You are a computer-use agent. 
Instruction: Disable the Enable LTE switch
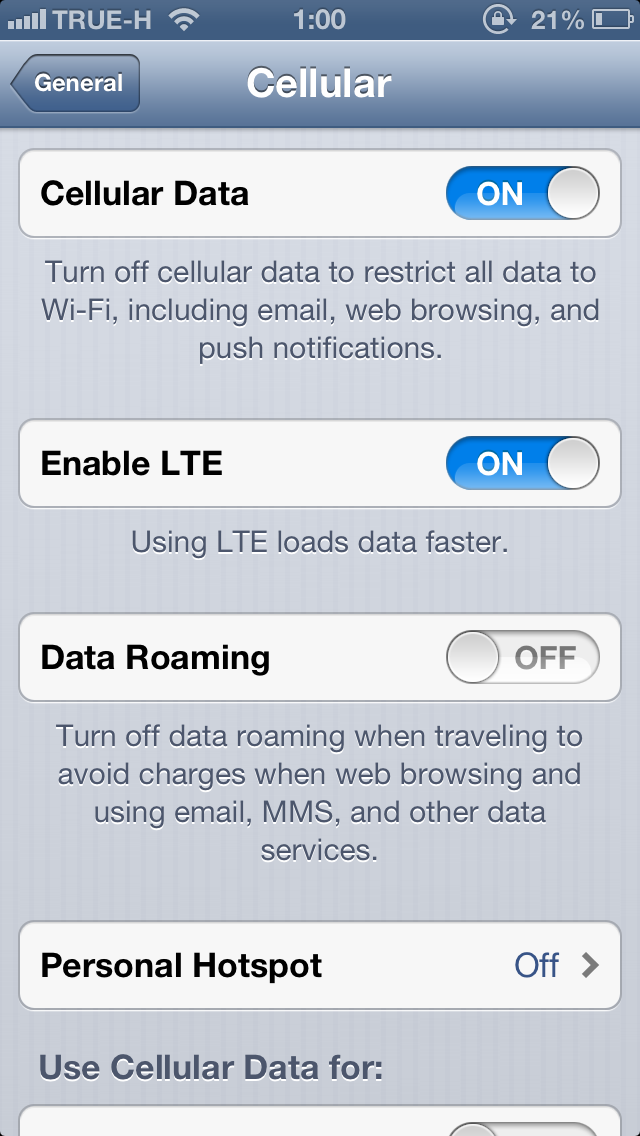point(523,463)
